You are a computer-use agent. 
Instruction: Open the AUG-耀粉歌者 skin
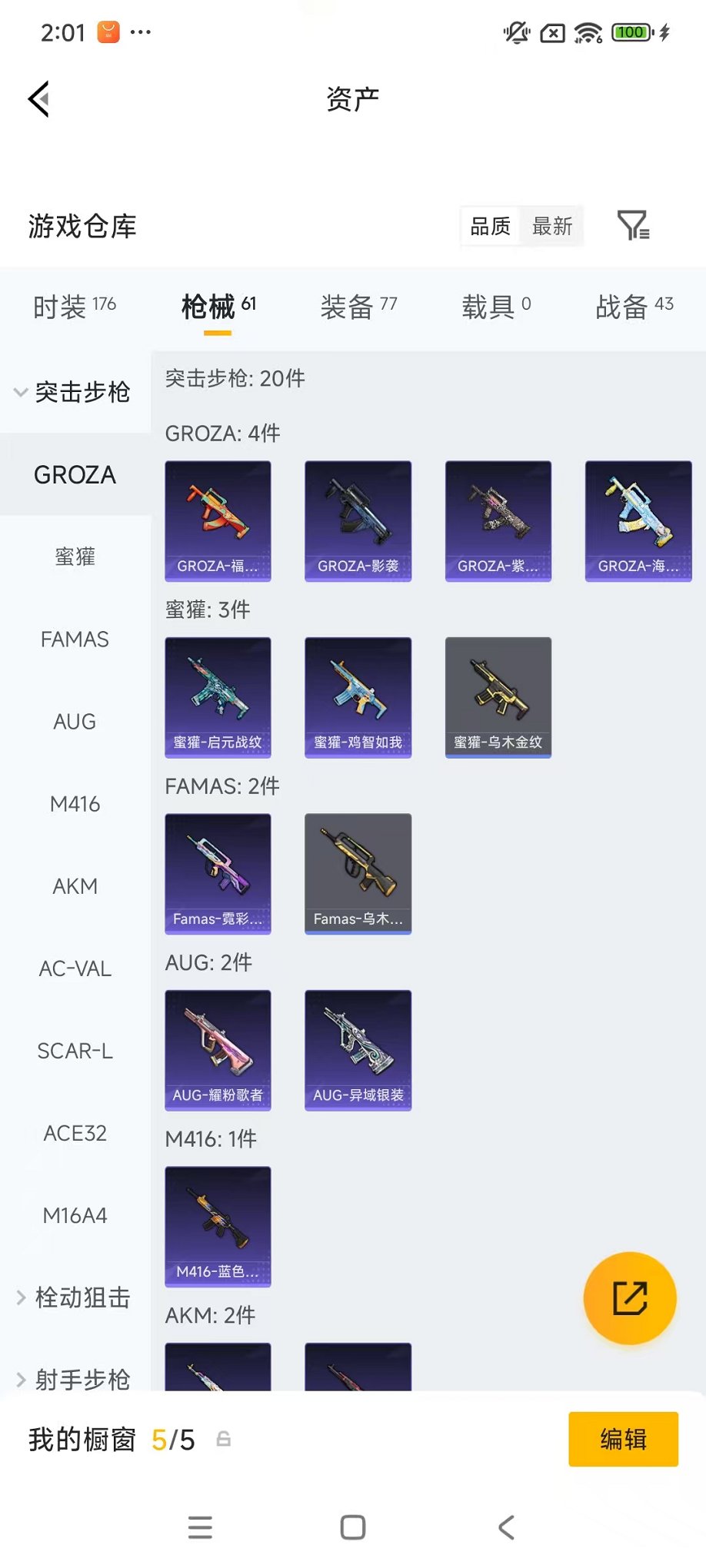point(218,1049)
